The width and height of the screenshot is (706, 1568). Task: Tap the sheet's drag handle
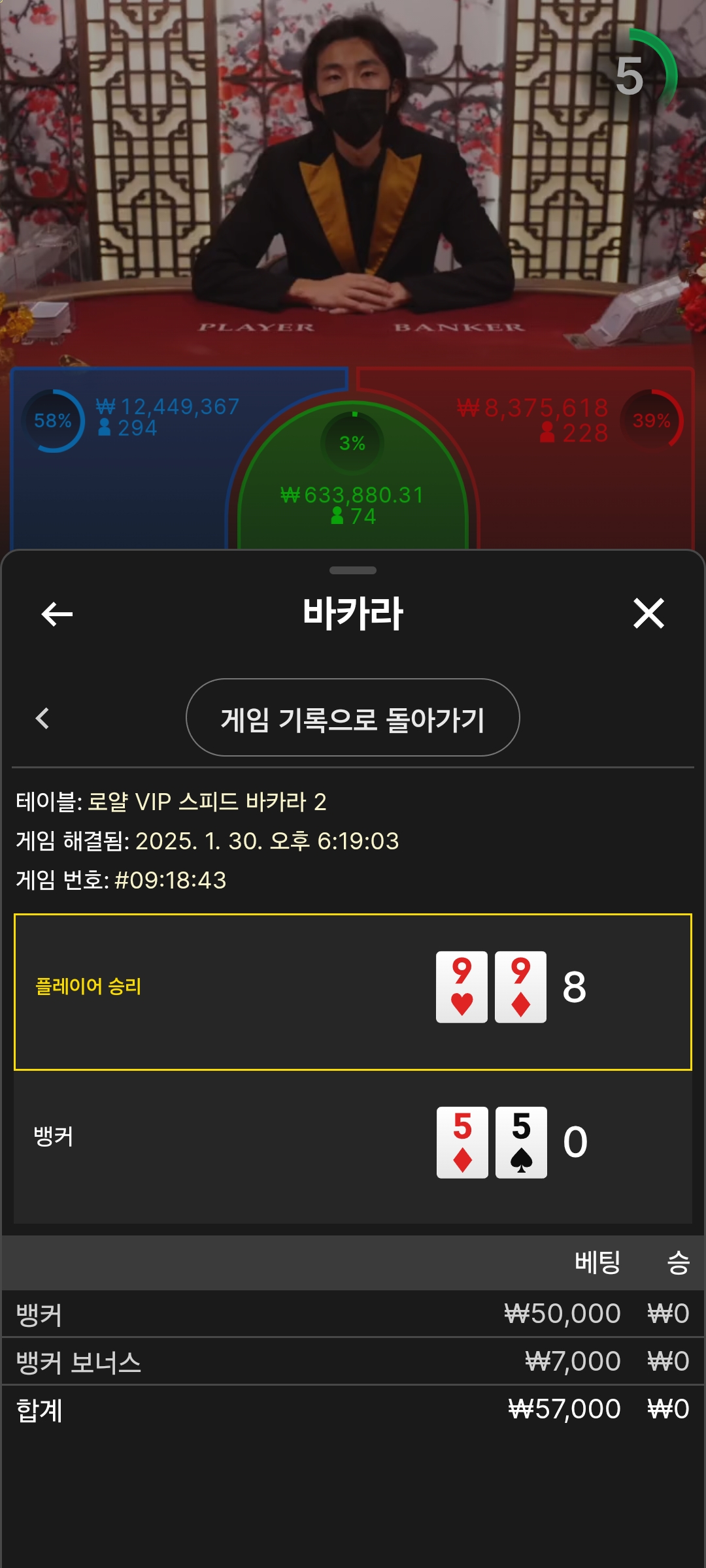pyautogui.click(x=353, y=570)
